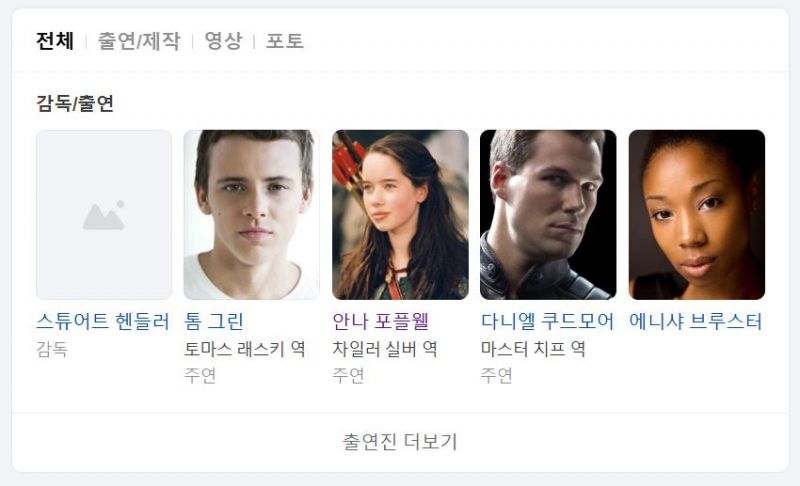View 톰 그린's photo card

click(251, 214)
